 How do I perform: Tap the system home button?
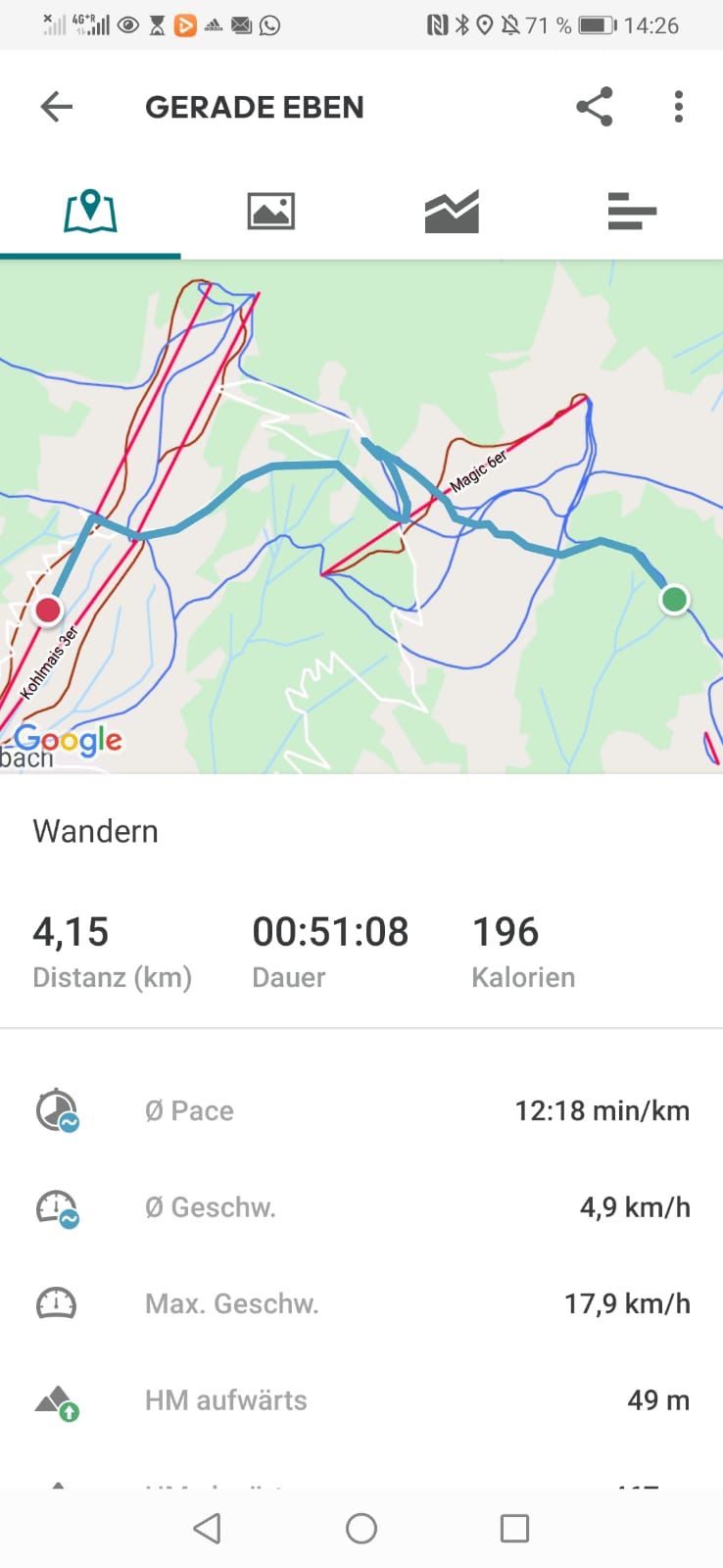point(361,1528)
